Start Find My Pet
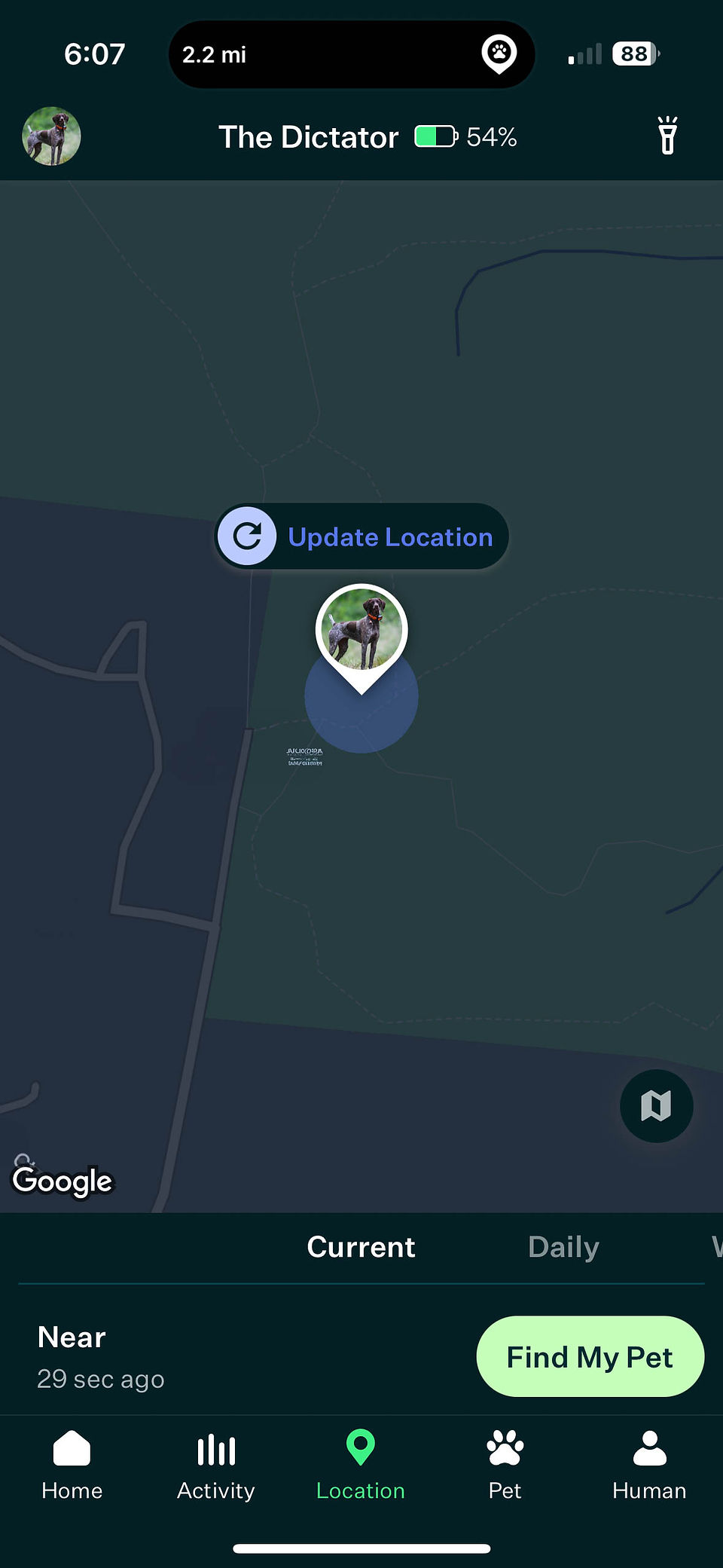 pos(590,1356)
